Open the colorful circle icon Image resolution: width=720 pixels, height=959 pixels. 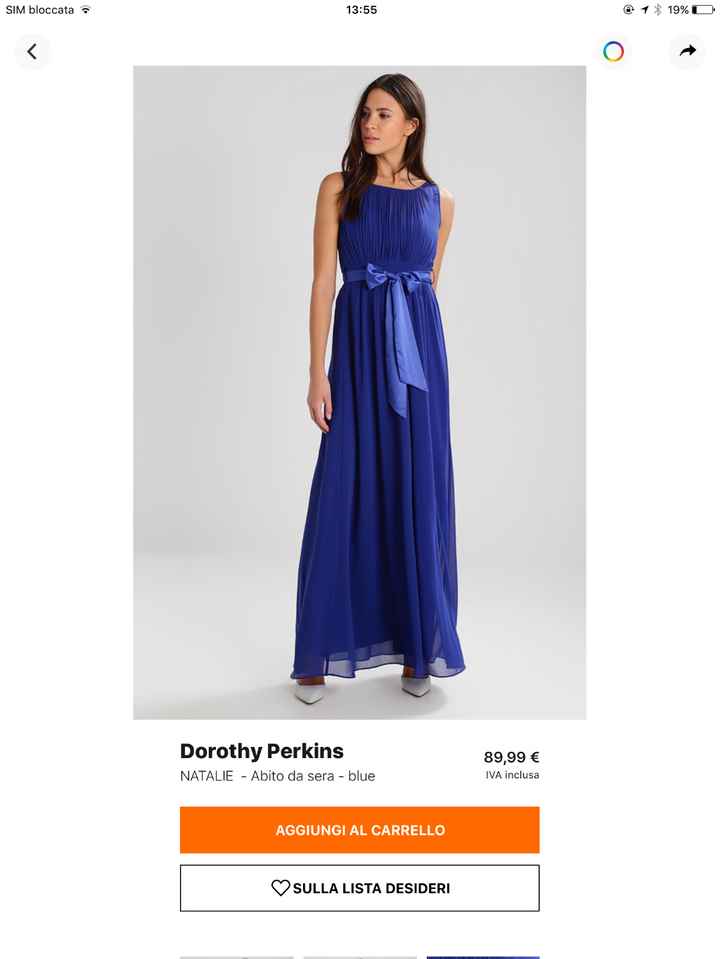pyautogui.click(x=614, y=51)
